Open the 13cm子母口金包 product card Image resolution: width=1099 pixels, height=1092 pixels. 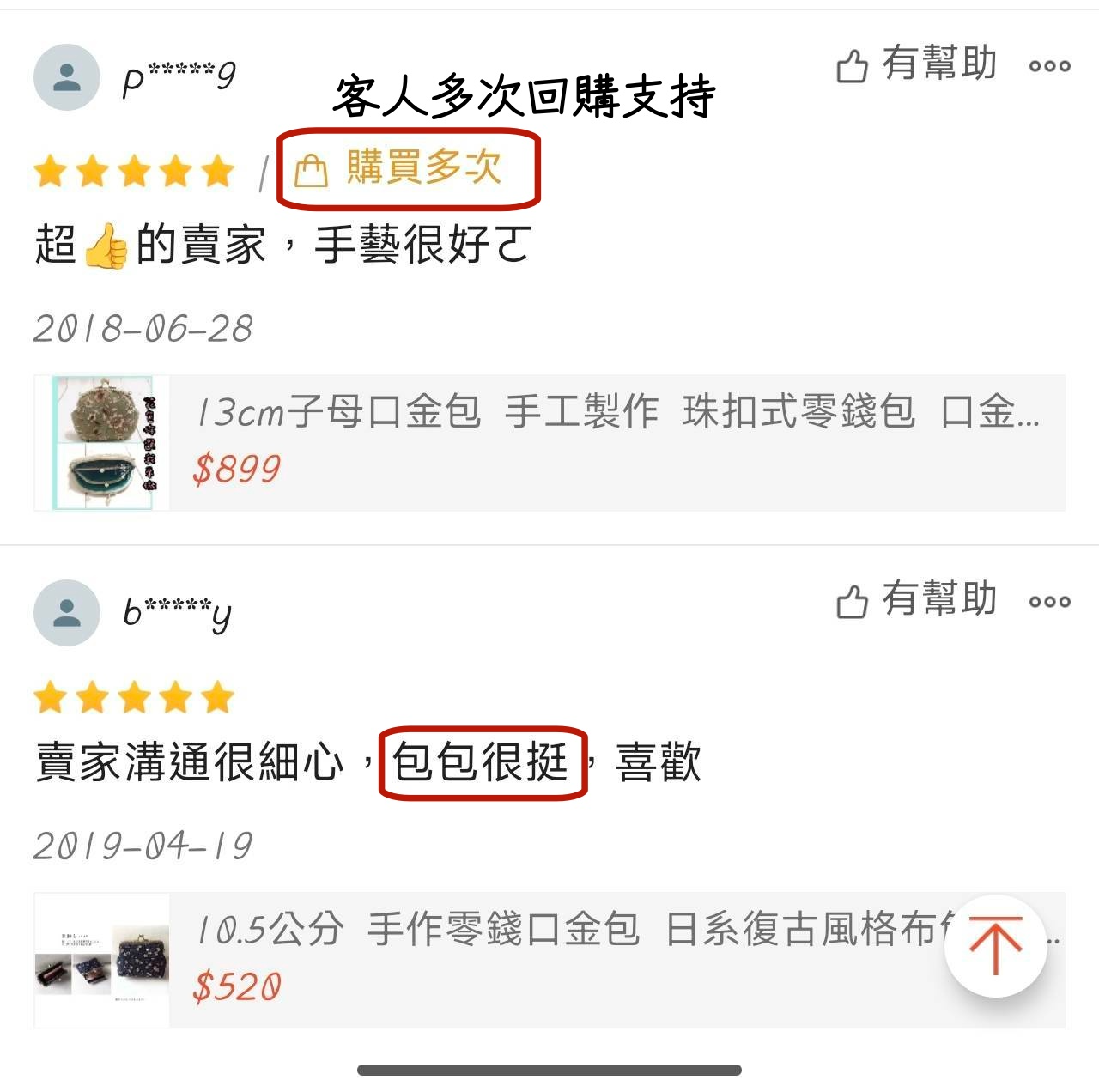click(549, 443)
